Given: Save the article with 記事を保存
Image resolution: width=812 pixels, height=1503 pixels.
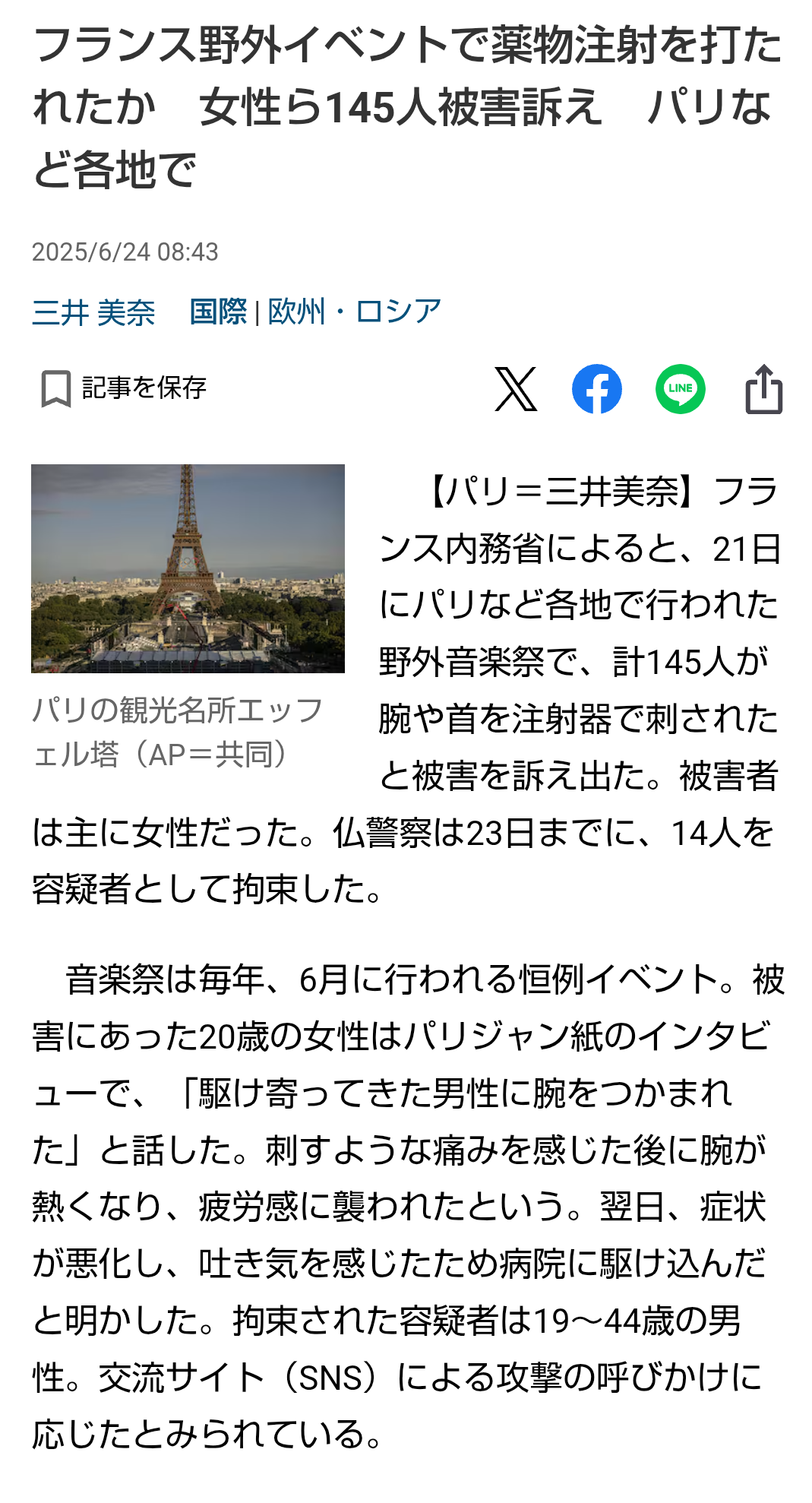Looking at the screenshot, I should 123,388.
